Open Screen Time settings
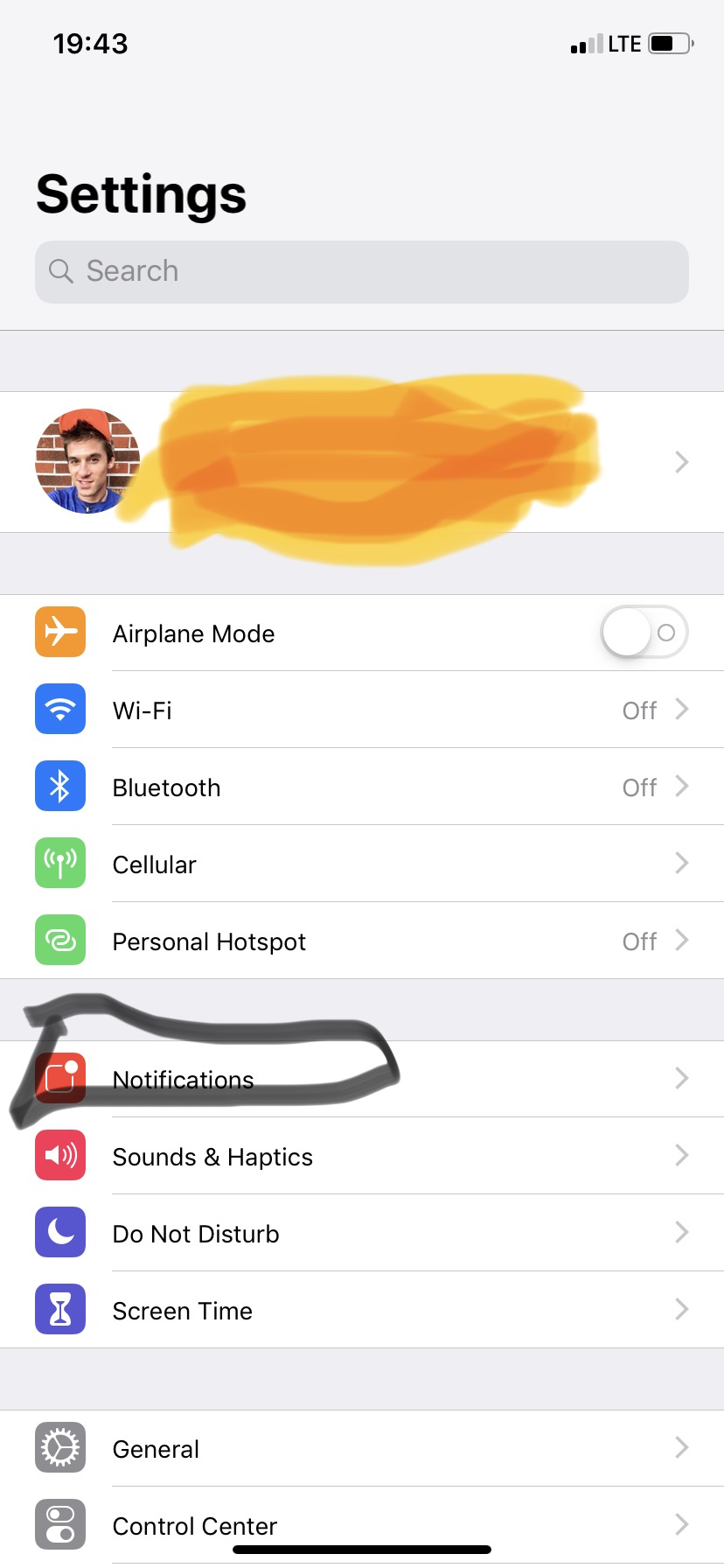The width and height of the screenshot is (724, 1568). (362, 1310)
